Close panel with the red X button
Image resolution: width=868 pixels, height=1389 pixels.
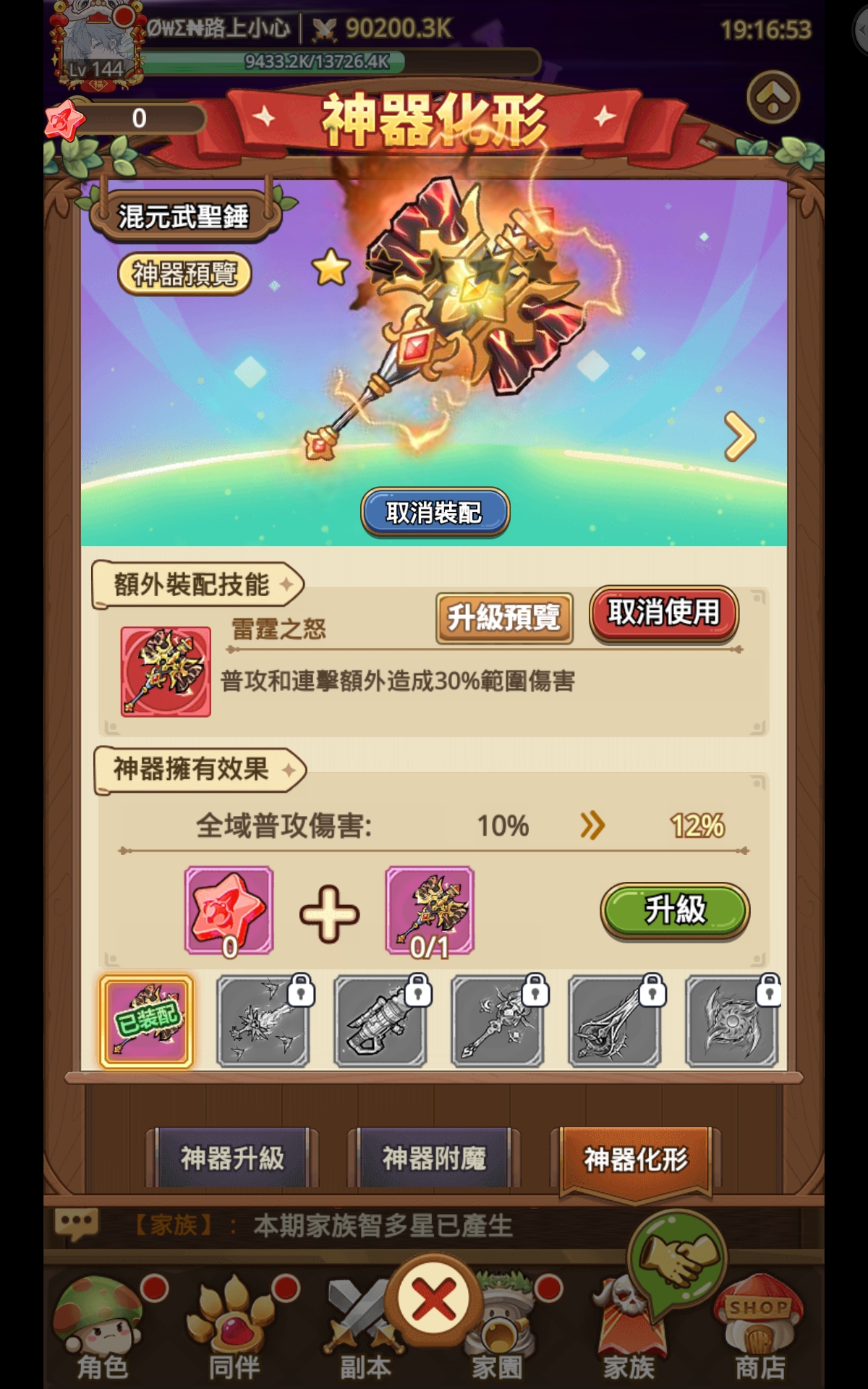[x=434, y=1300]
